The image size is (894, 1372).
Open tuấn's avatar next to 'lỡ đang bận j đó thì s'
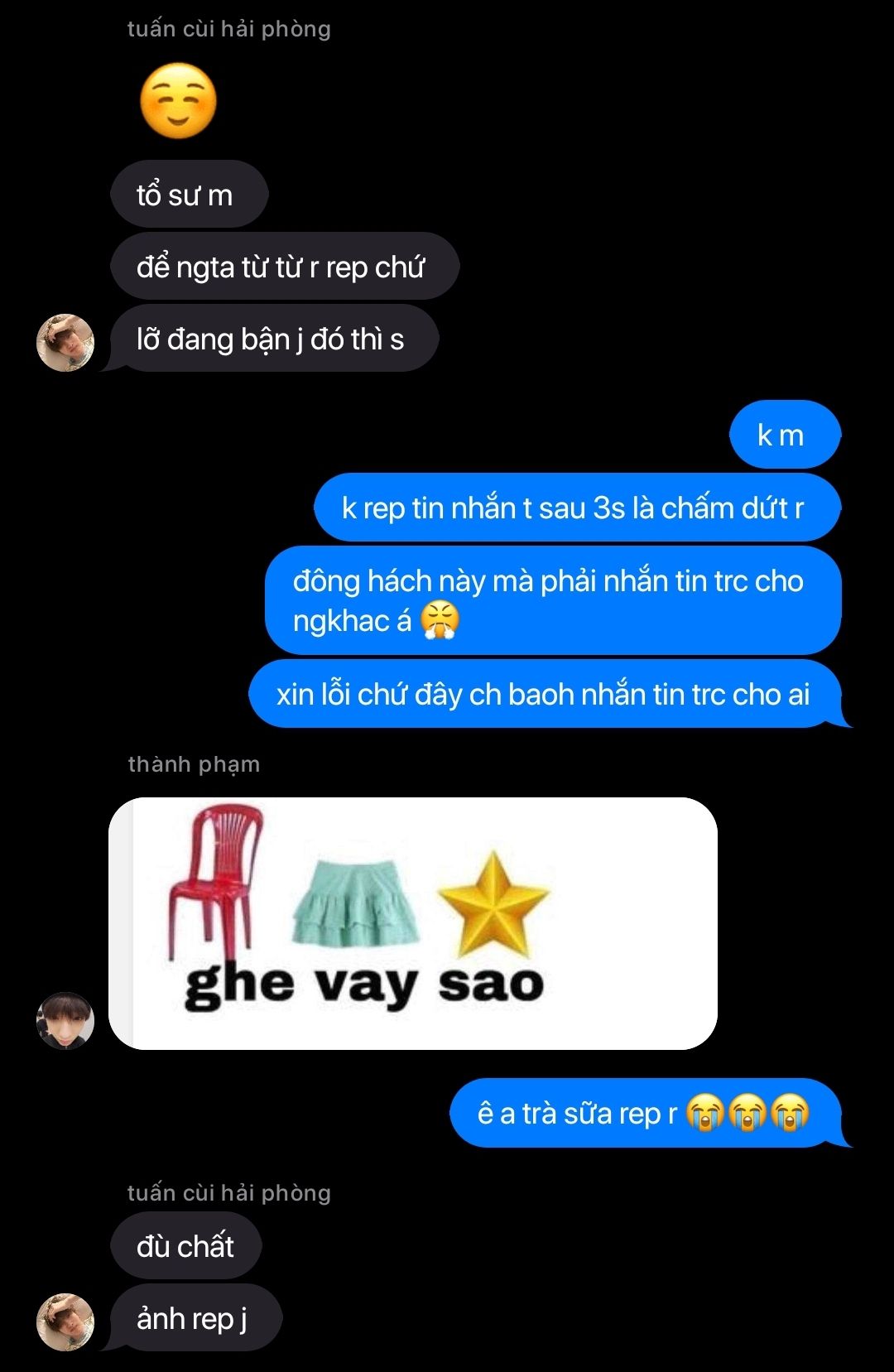pos(65,342)
